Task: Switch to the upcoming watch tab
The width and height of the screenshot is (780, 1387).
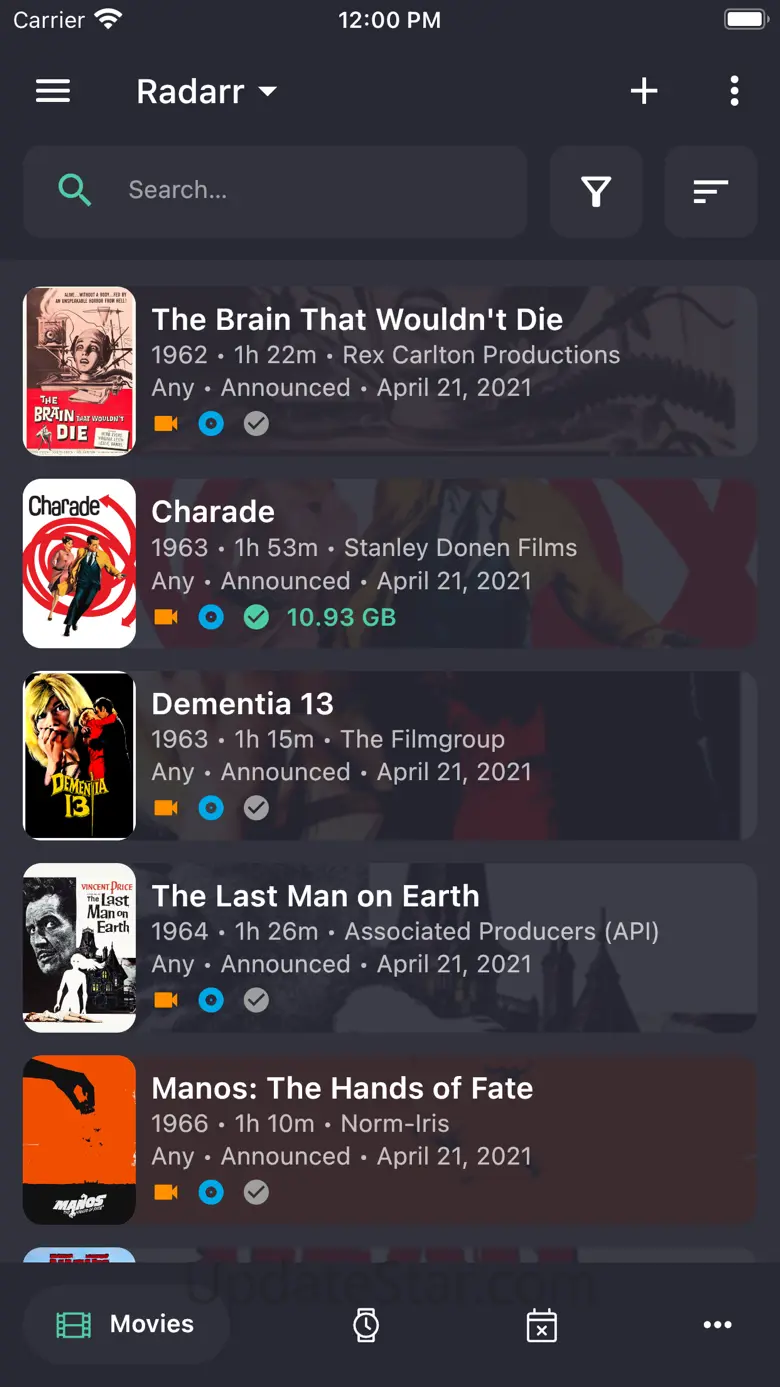Action: (x=366, y=1325)
